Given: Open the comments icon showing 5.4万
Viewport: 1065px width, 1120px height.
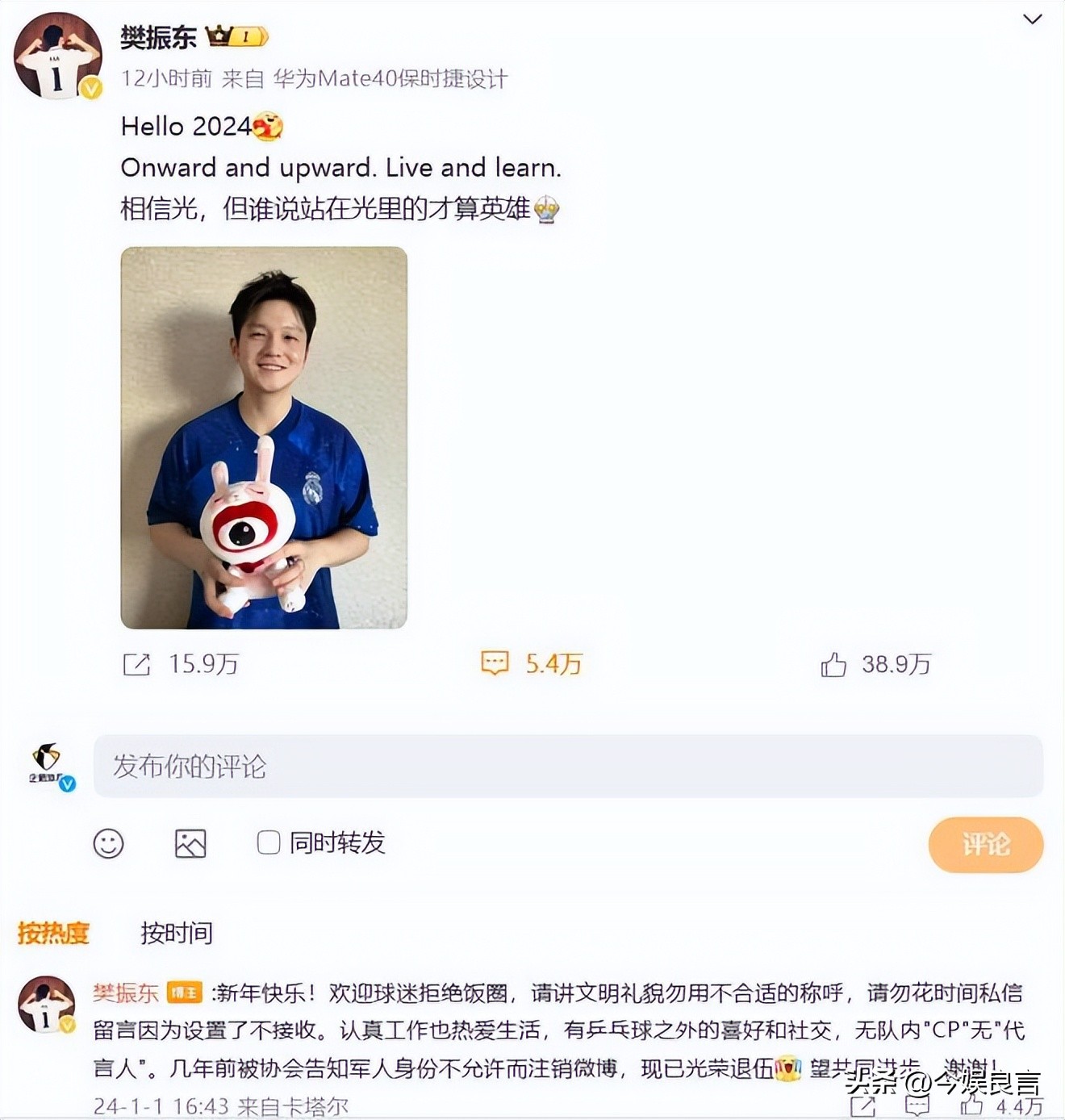Looking at the screenshot, I should (495, 663).
